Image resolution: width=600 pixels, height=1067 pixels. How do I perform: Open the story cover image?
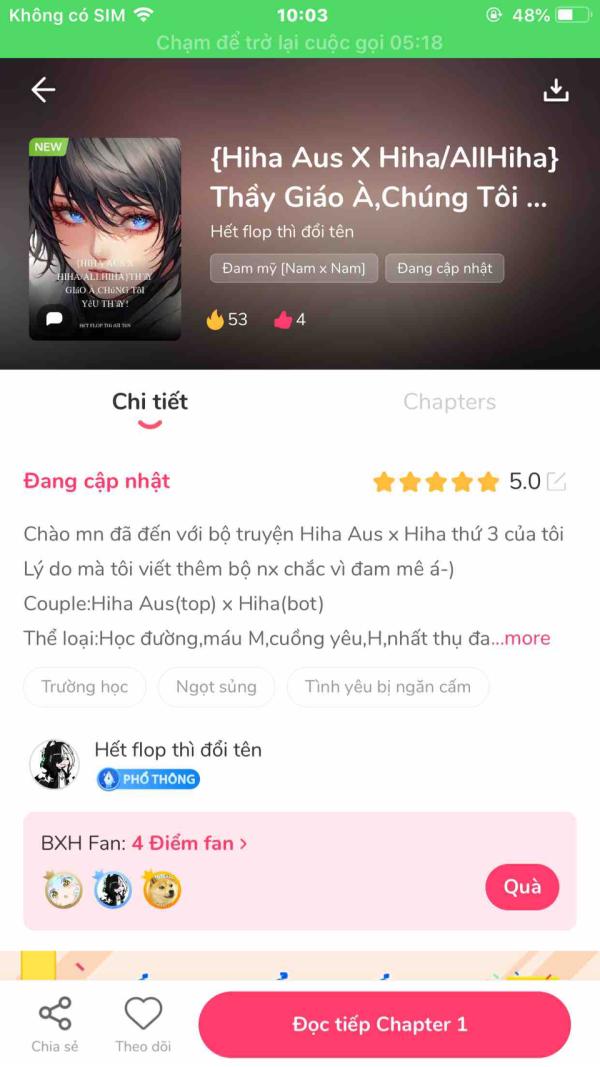click(105, 239)
